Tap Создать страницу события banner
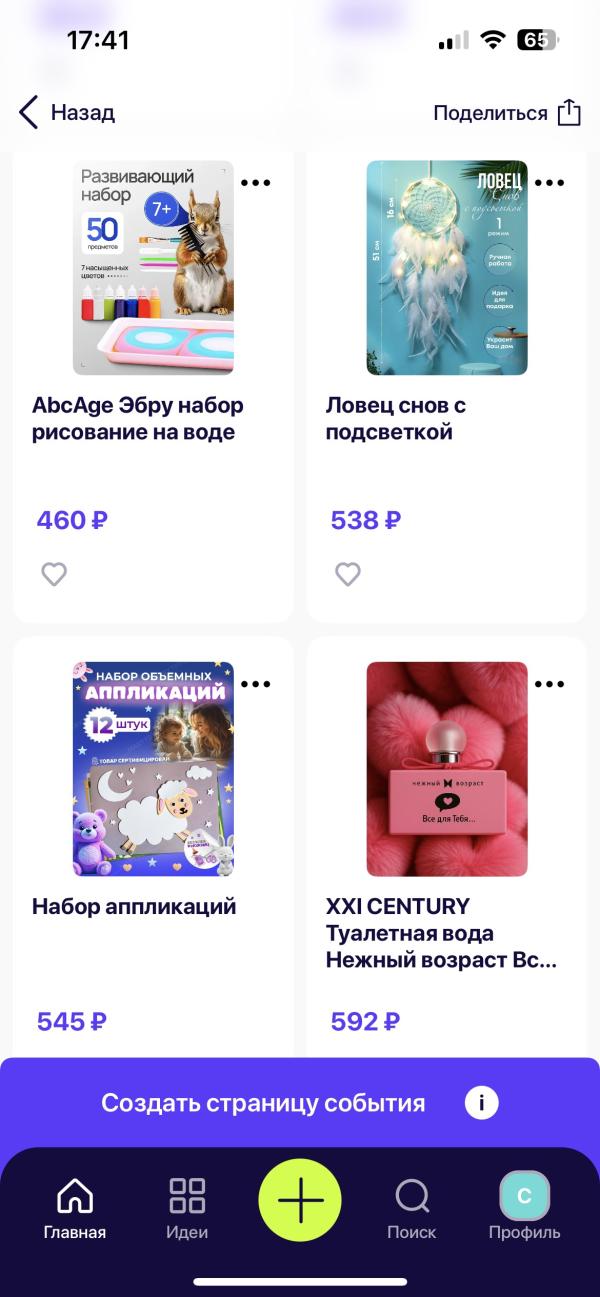Image resolution: width=600 pixels, height=1297 pixels. [x=263, y=1104]
